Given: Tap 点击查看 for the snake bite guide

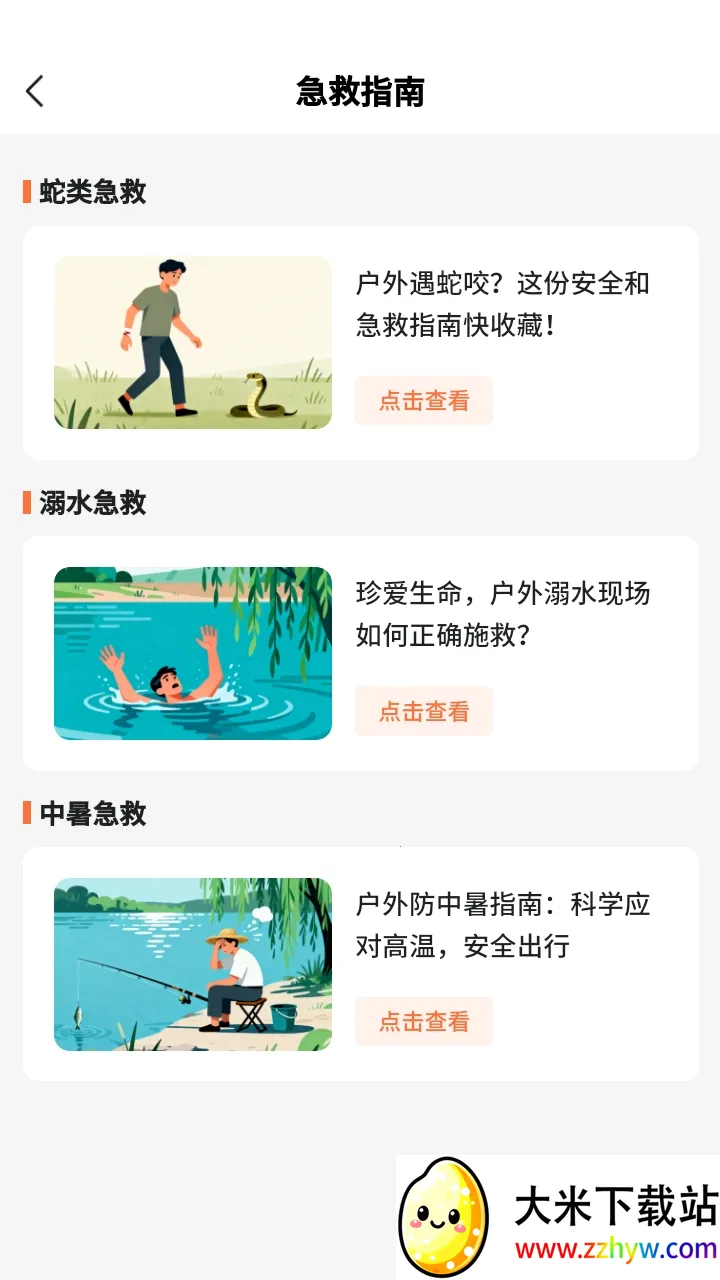Looking at the screenshot, I should tap(424, 401).
